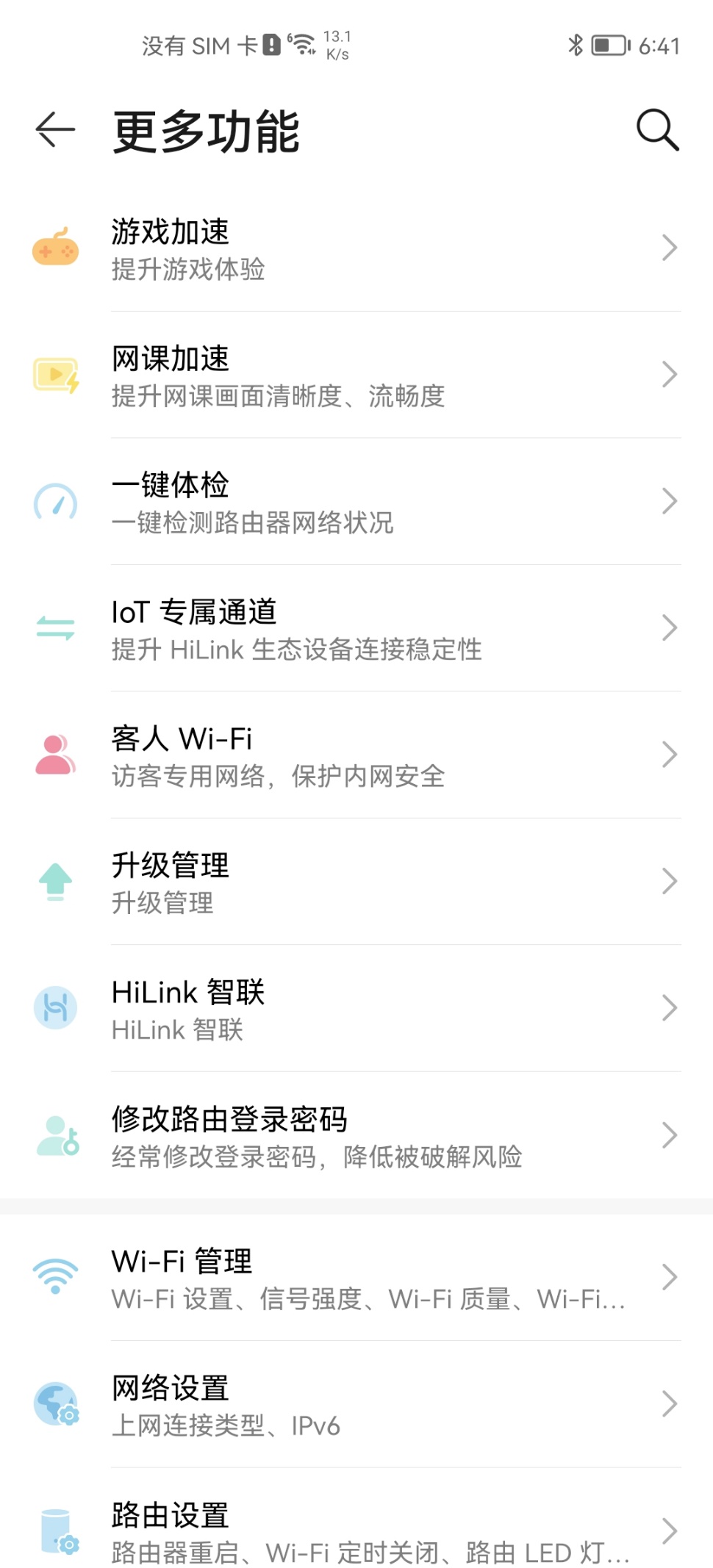Image resolution: width=713 pixels, height=1568 pixels.
Task: Click the 客人 Wi-Fi people icon
Action: pos(54,754)
